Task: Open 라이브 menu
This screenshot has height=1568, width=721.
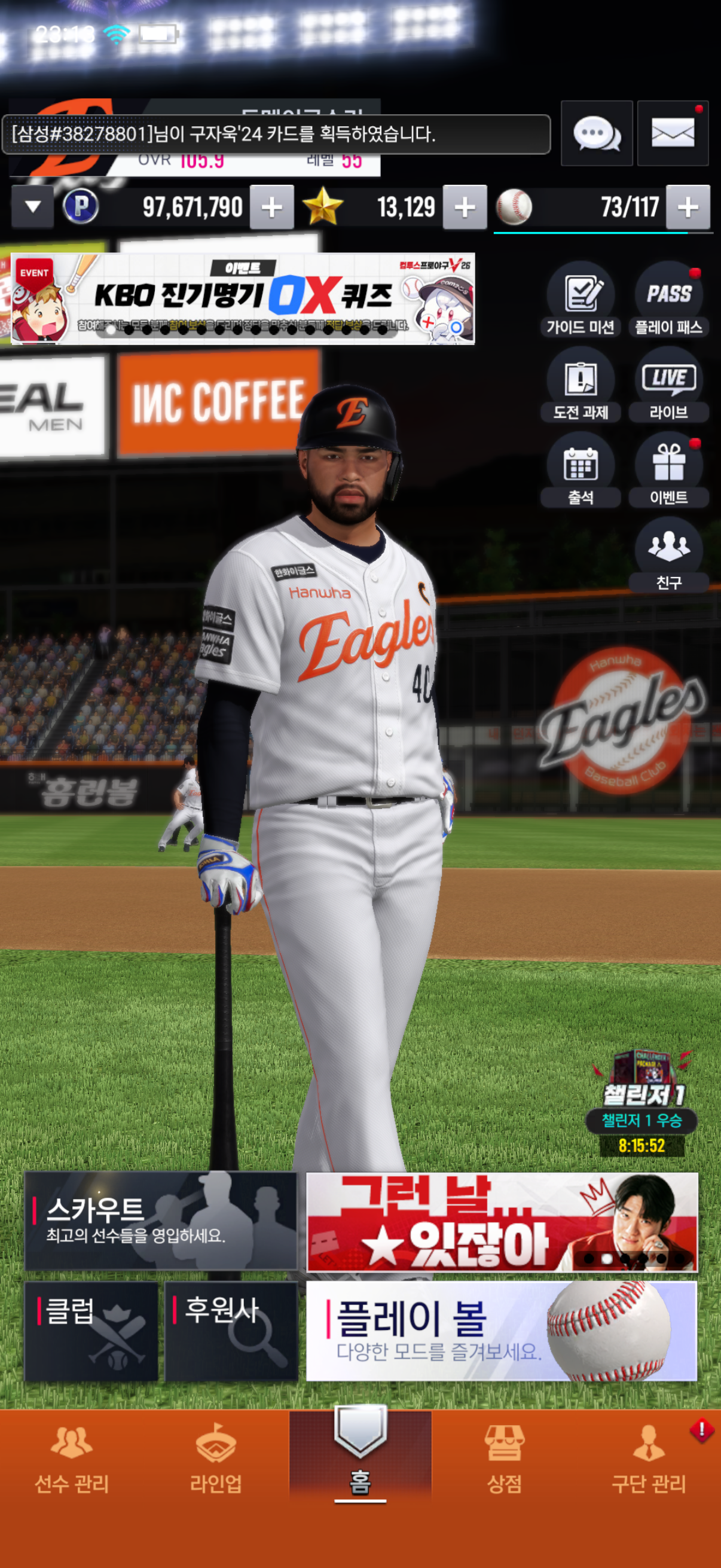Action: [668, 385]
